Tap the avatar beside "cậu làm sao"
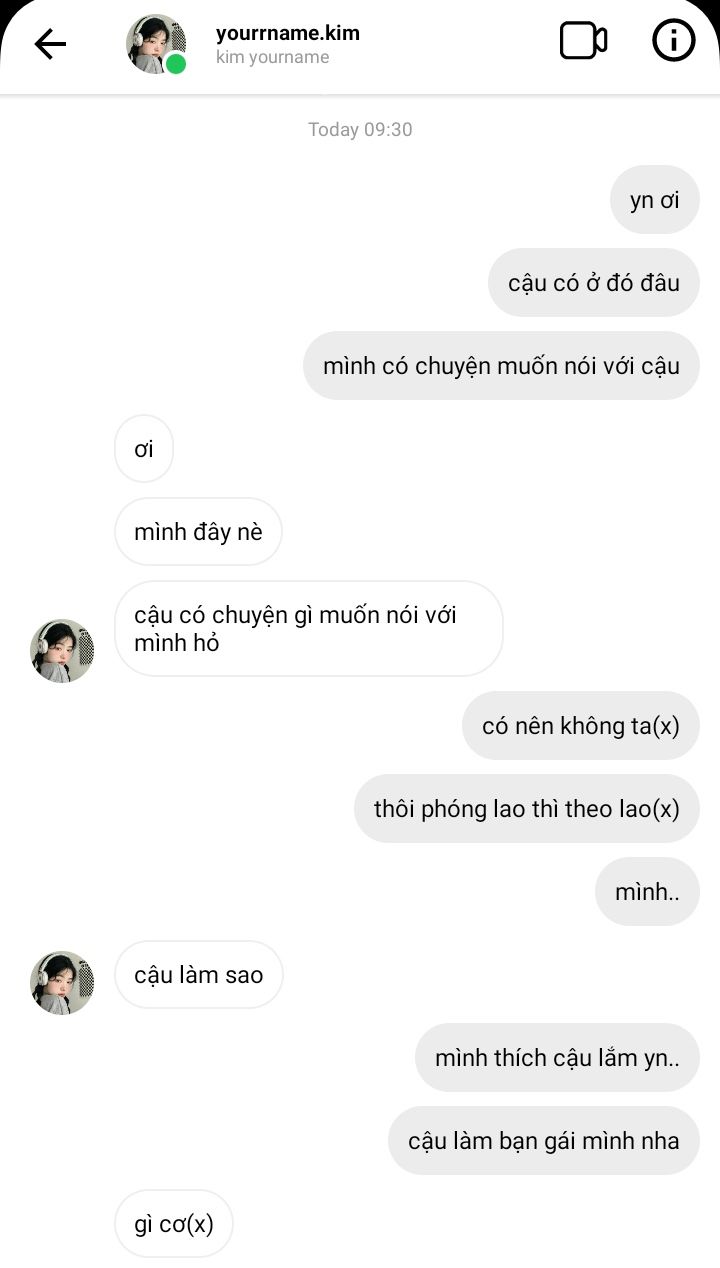The height and width of the screenshot is (1268, 720). [x=62, y=983]
